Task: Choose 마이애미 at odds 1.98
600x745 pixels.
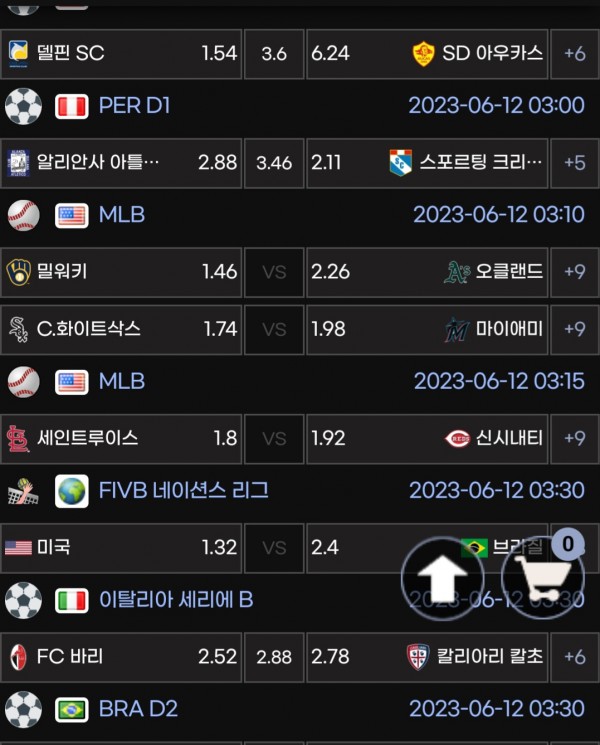Action: tap(427, 329)
